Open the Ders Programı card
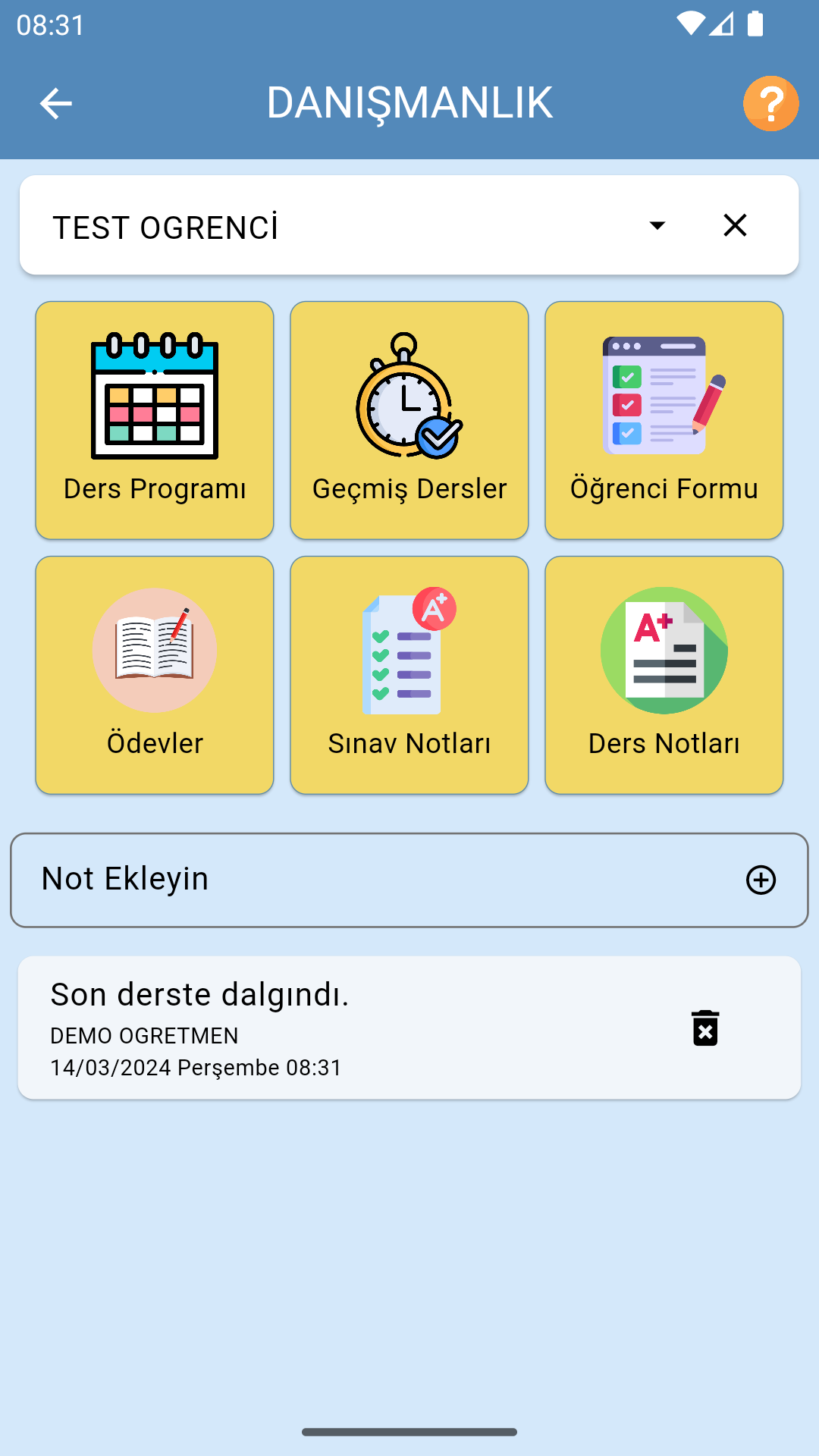The width and height of the screenshot is (819, 1456). pos(155,420)
